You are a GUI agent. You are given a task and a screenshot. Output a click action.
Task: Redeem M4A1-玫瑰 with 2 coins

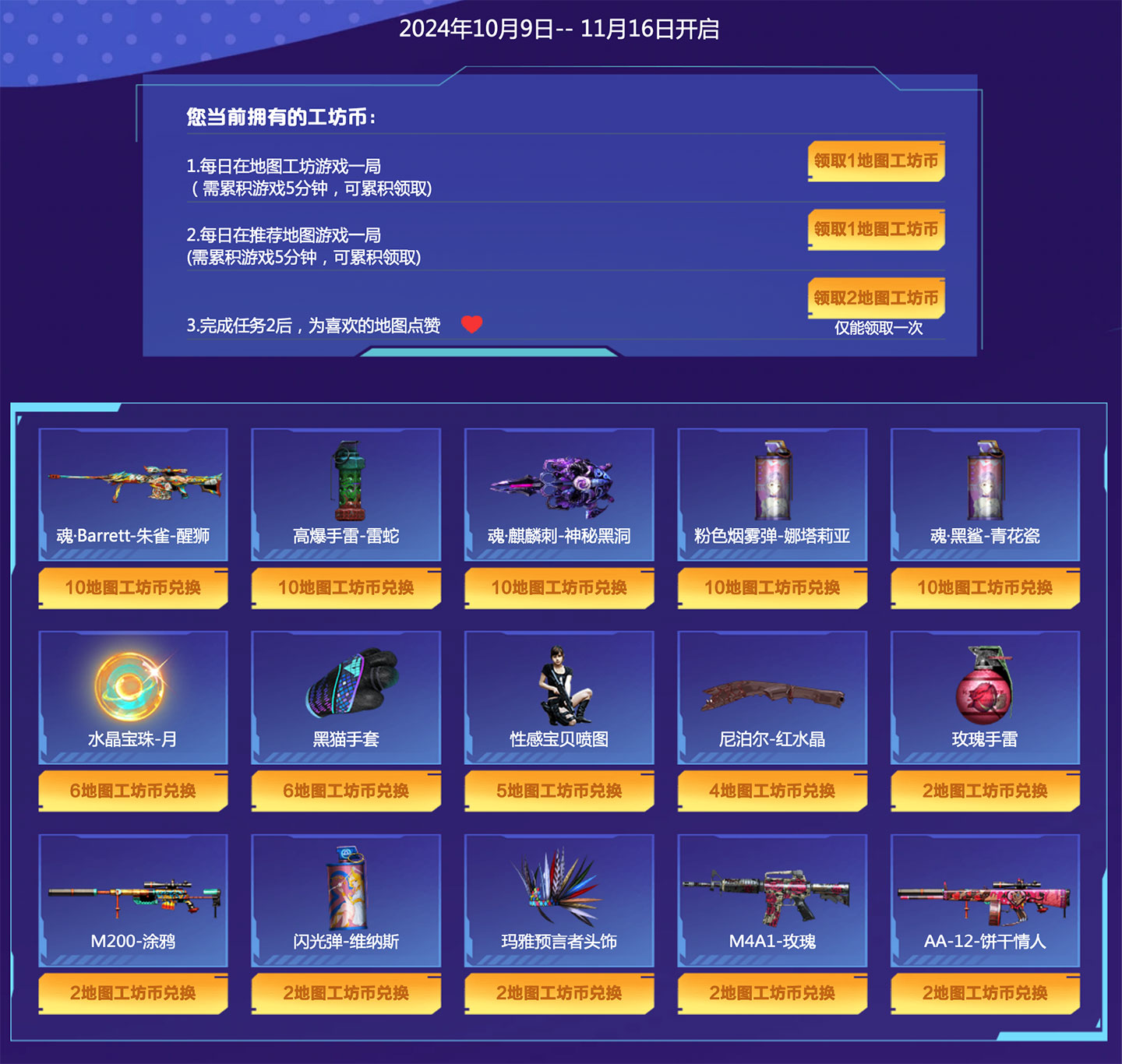772,994
